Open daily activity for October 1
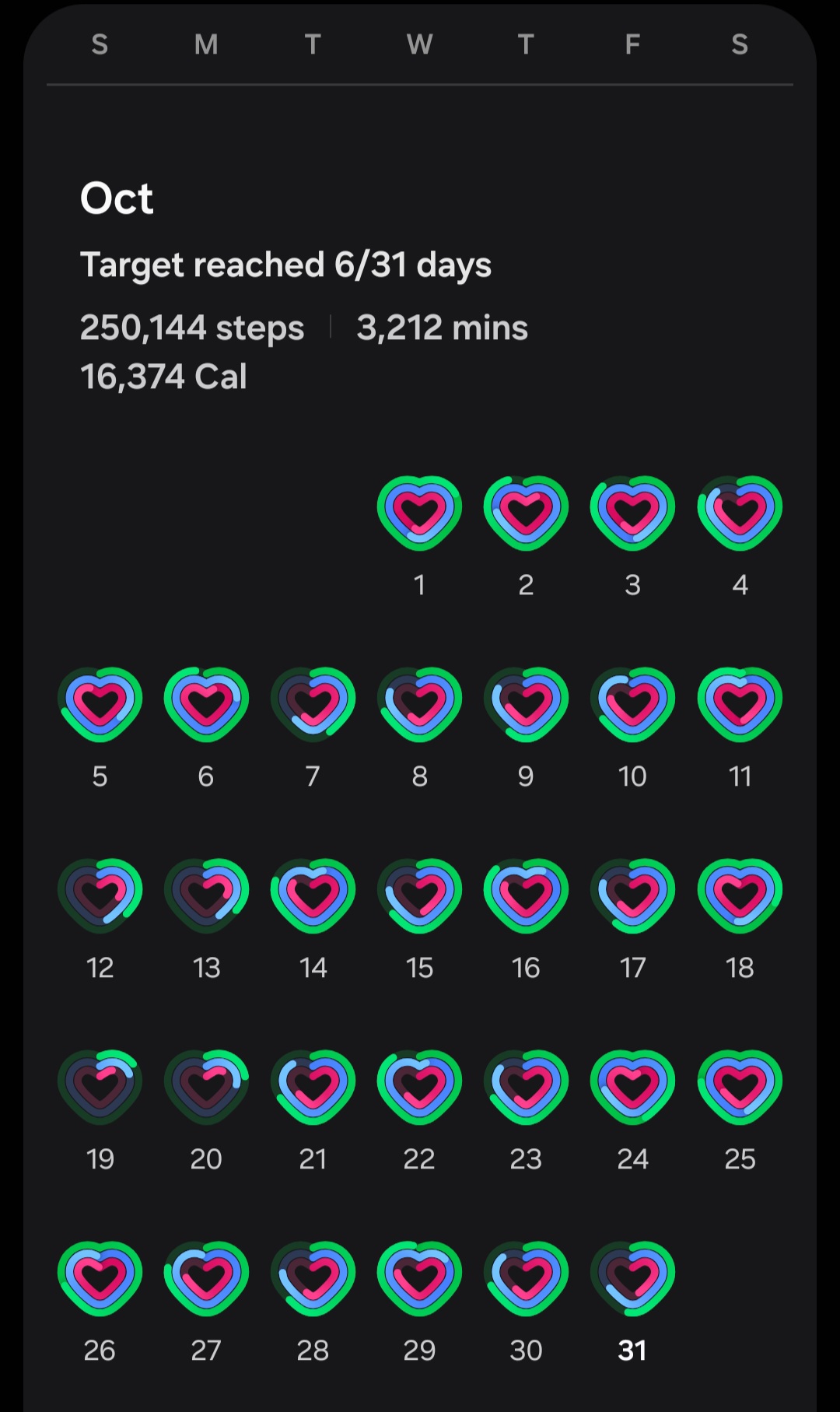The height and width of the screenshot is (1412, 840). click(419, 513)
